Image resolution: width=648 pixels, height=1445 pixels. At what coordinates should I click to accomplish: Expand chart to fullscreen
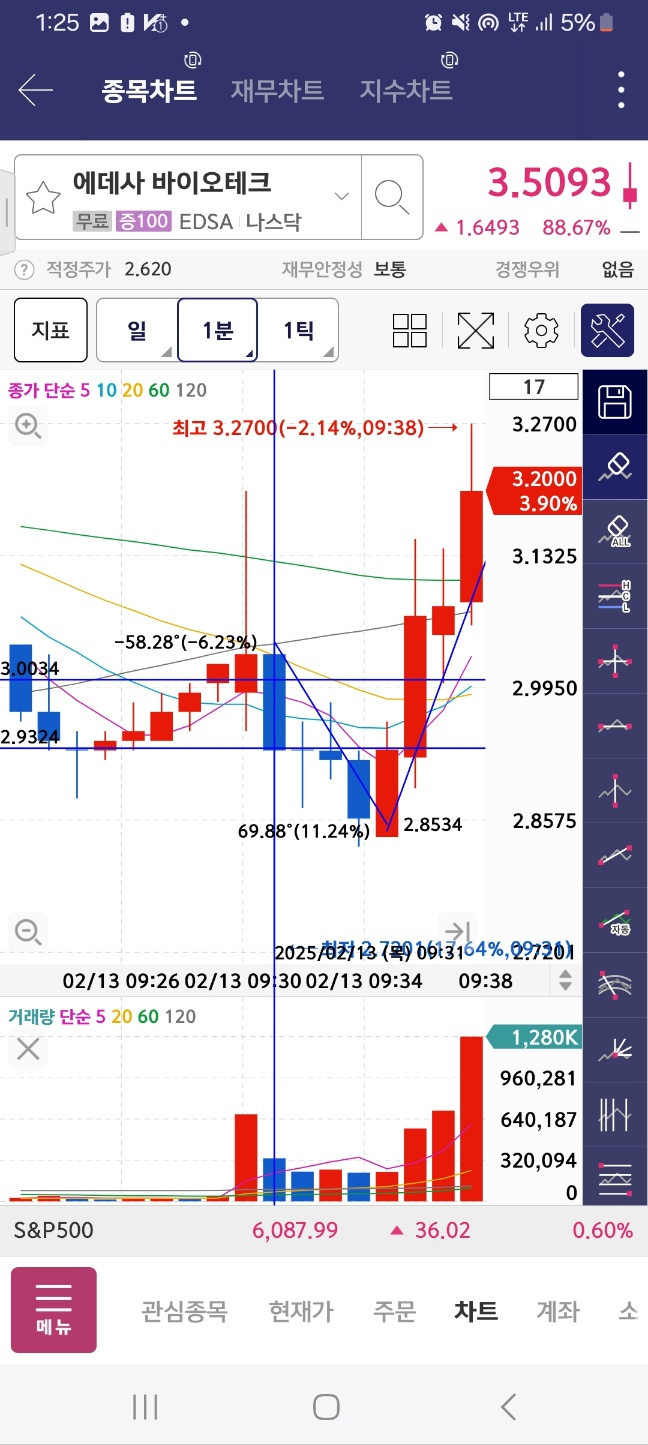[x=476, y=330]
